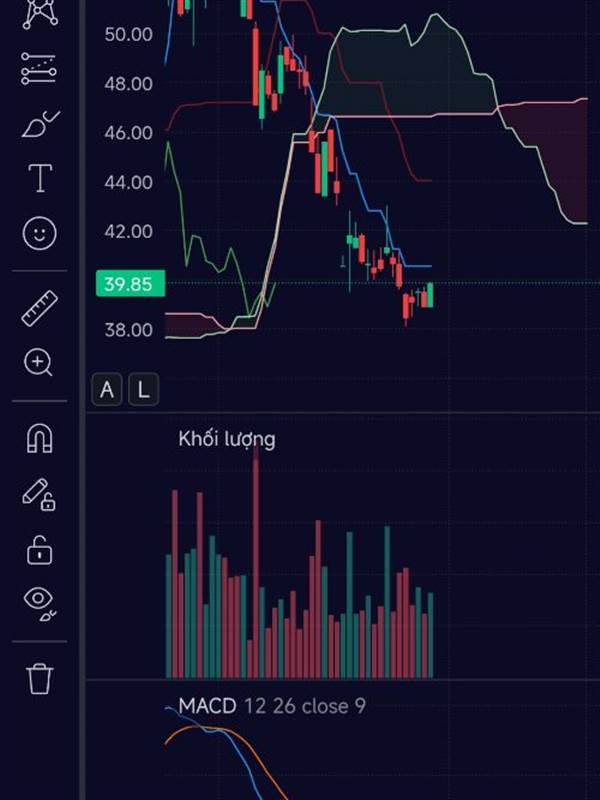Switch to log scale with the L button
This screenshot has height=800, width=600.
[x=144, y=389]
